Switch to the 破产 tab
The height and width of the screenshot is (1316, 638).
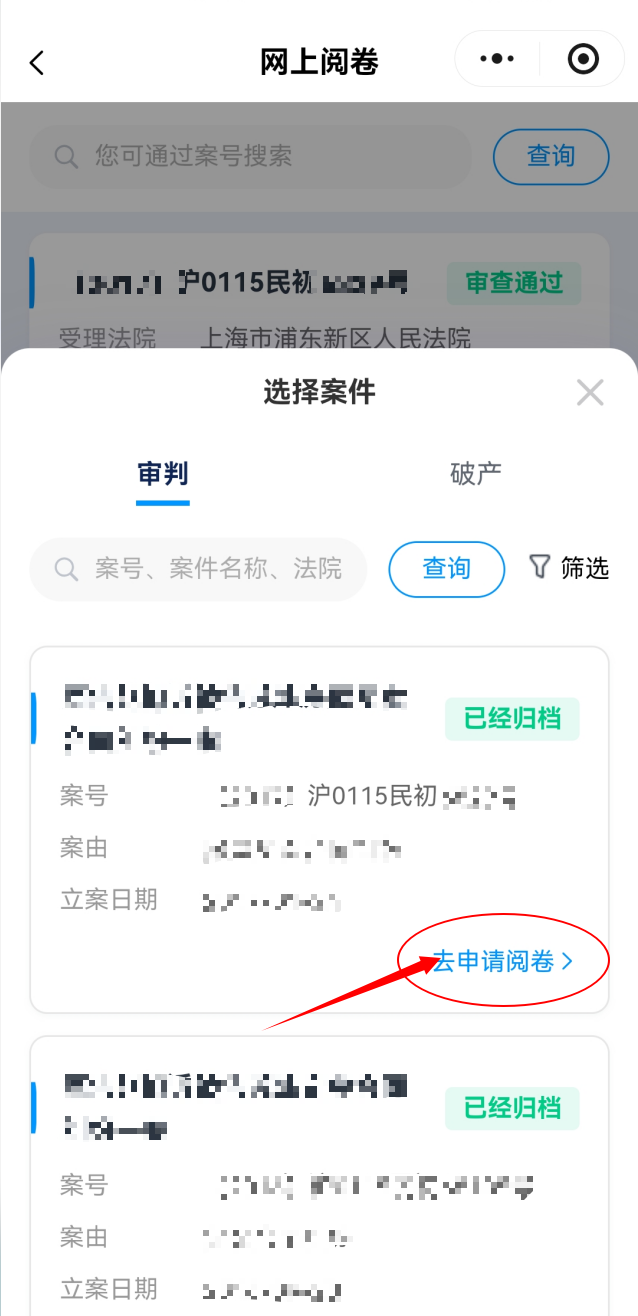tap(475, 474)
